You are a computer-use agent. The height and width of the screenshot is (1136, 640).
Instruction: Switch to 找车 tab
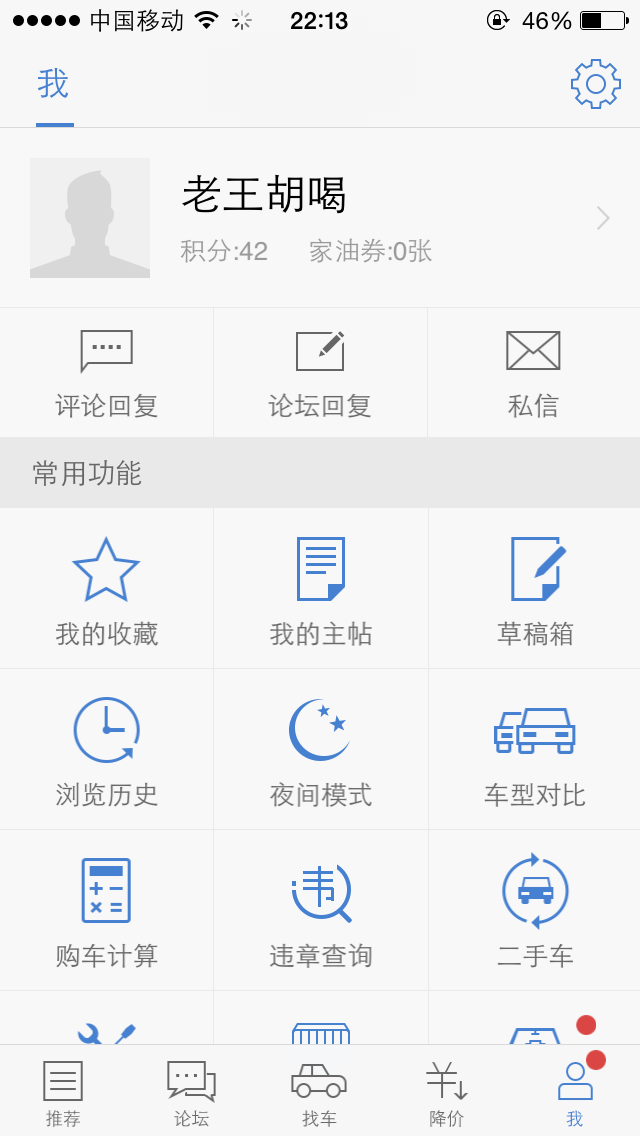320,1091
